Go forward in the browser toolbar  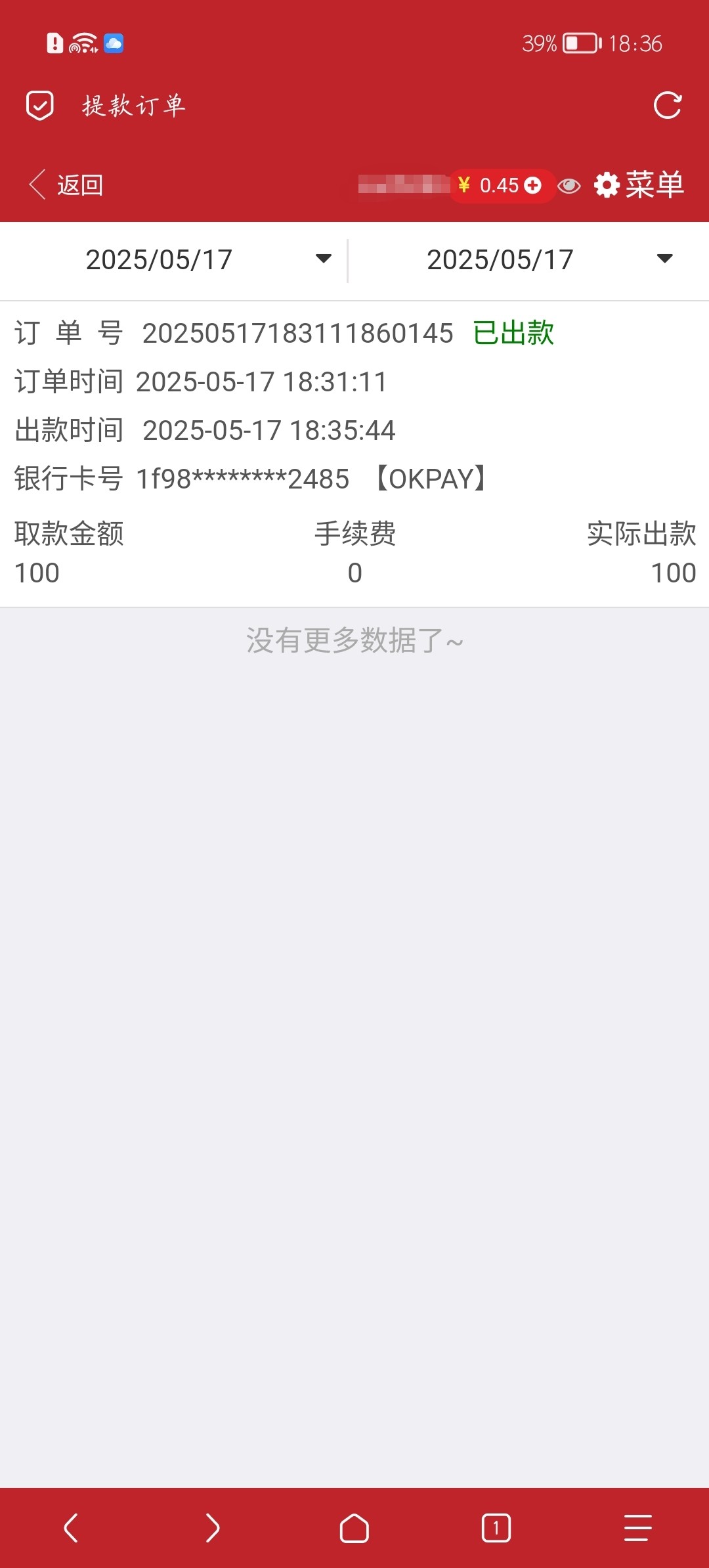click(213, 1528)
